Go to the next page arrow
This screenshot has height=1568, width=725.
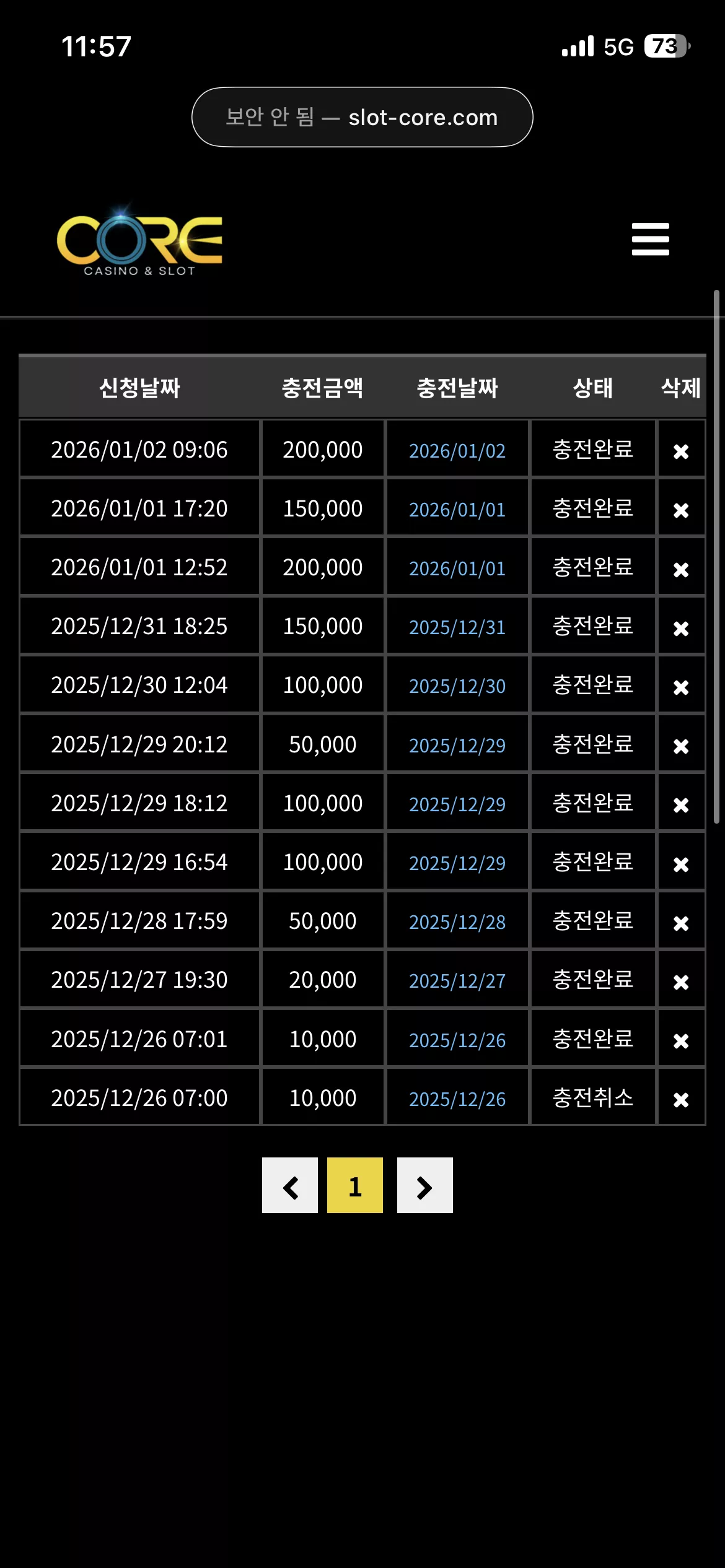pyautogui.click(x=425, y=1185)
